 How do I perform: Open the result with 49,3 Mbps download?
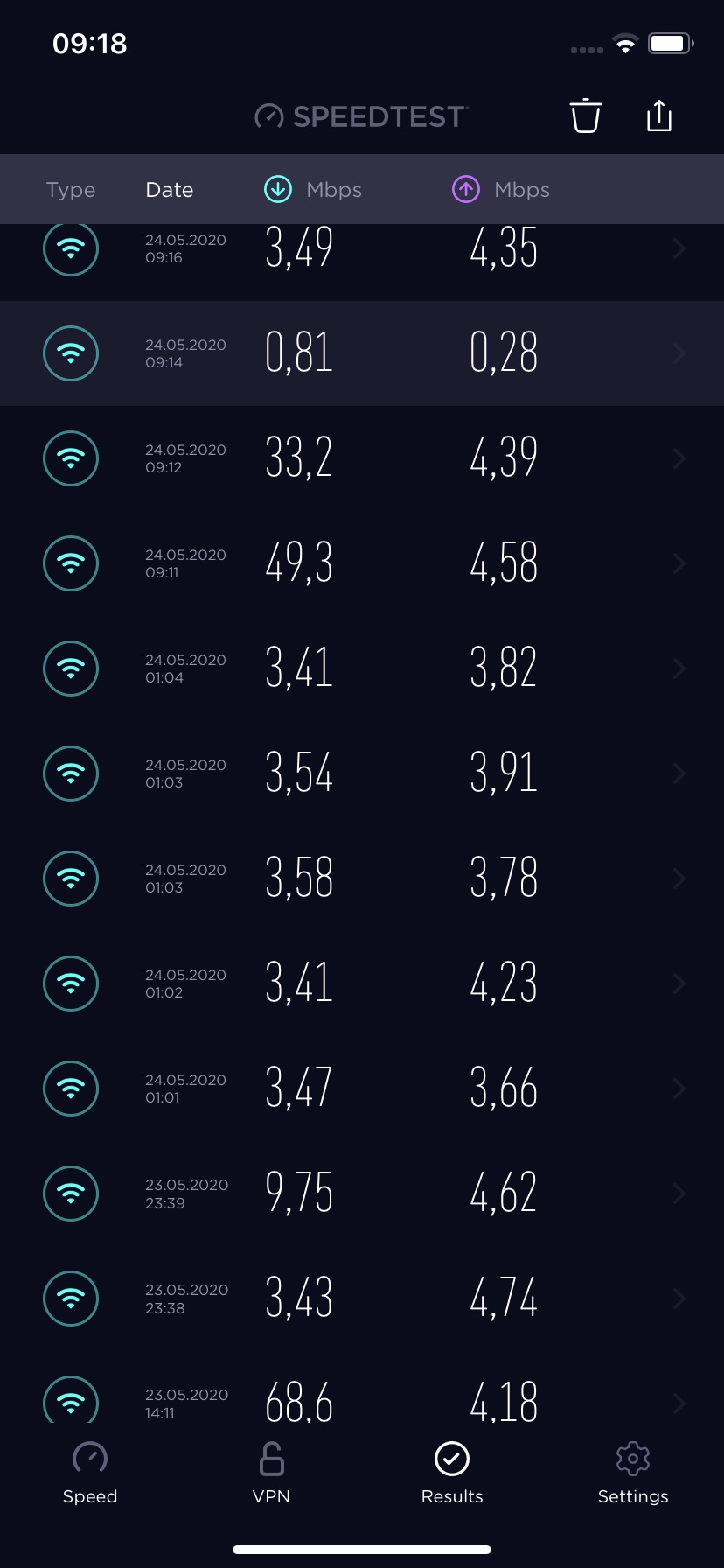point(362,563)
